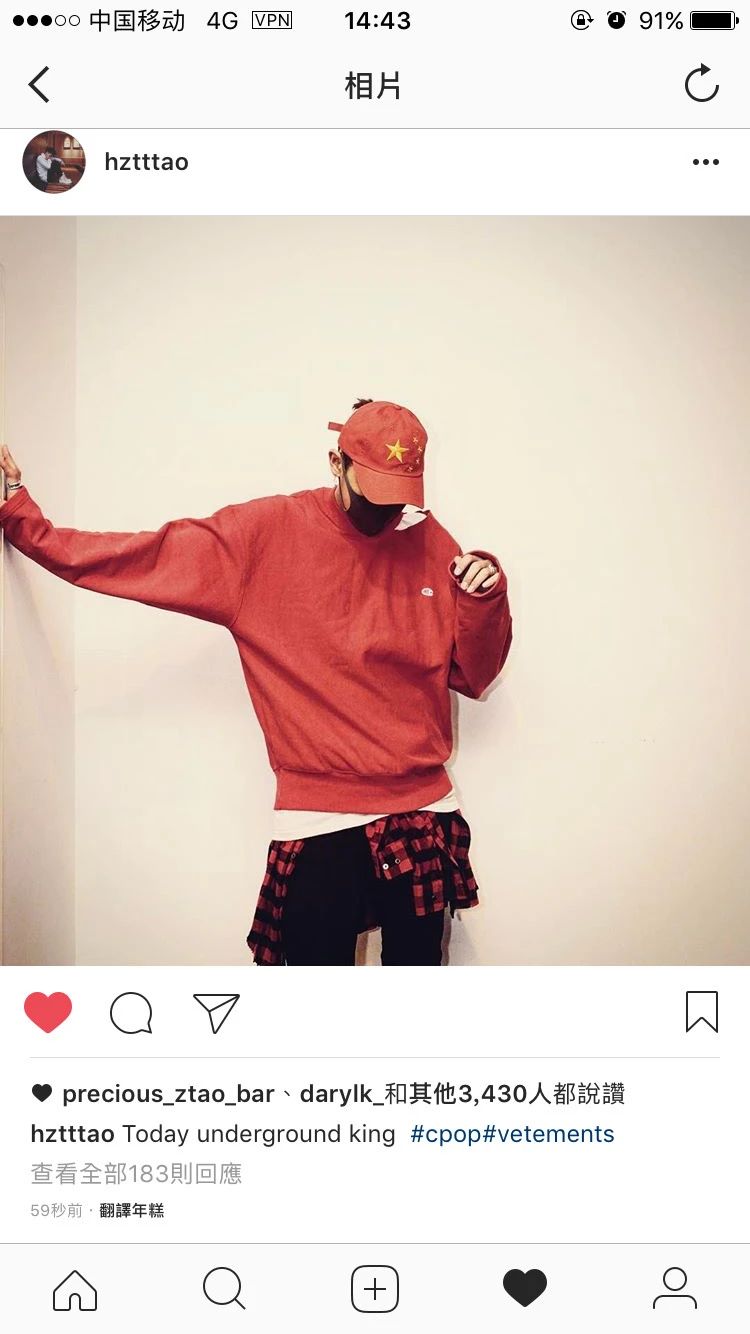Open precious_ztao_bar's profile from the likes

[x=167, y=1094]
